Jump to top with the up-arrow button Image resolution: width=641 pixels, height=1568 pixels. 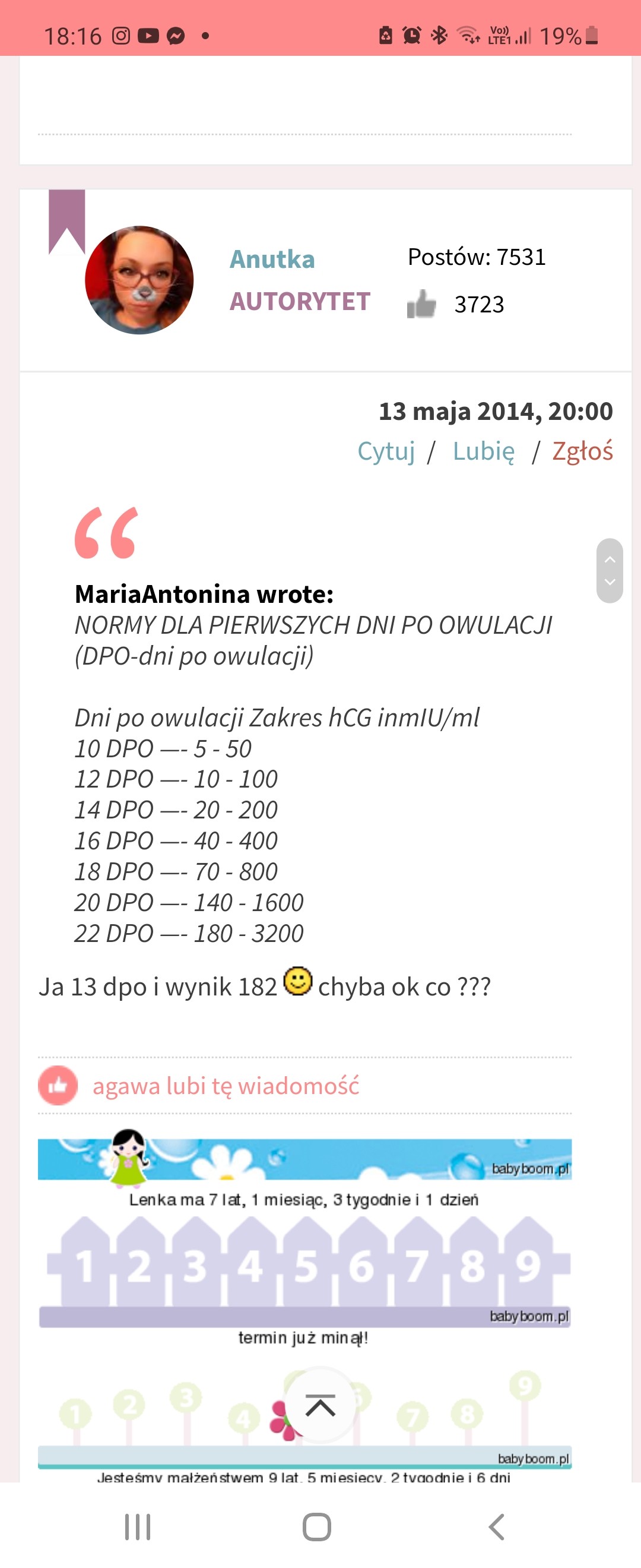pyautogui.click(x=320, y=1405)
